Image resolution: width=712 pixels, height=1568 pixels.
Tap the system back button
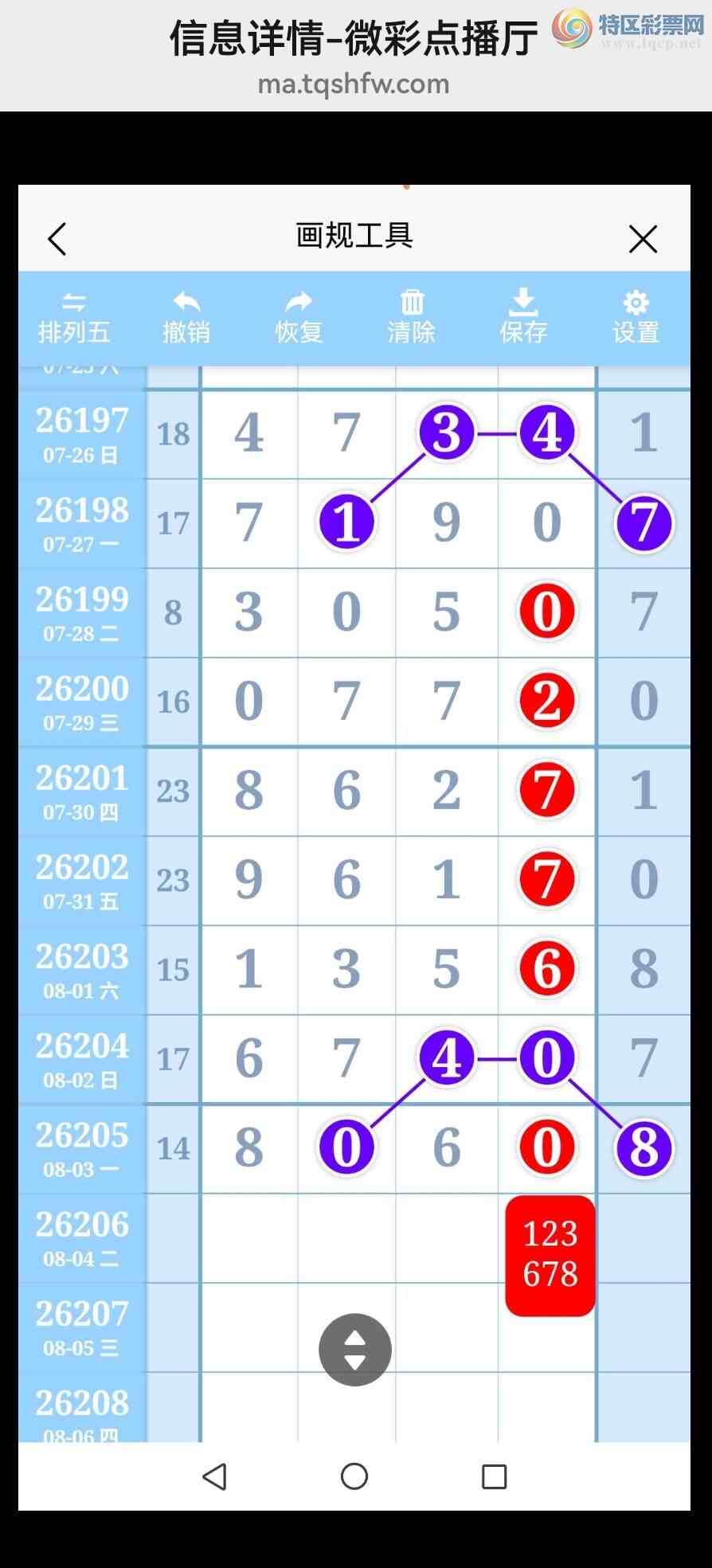click(x=214, y=1476)
